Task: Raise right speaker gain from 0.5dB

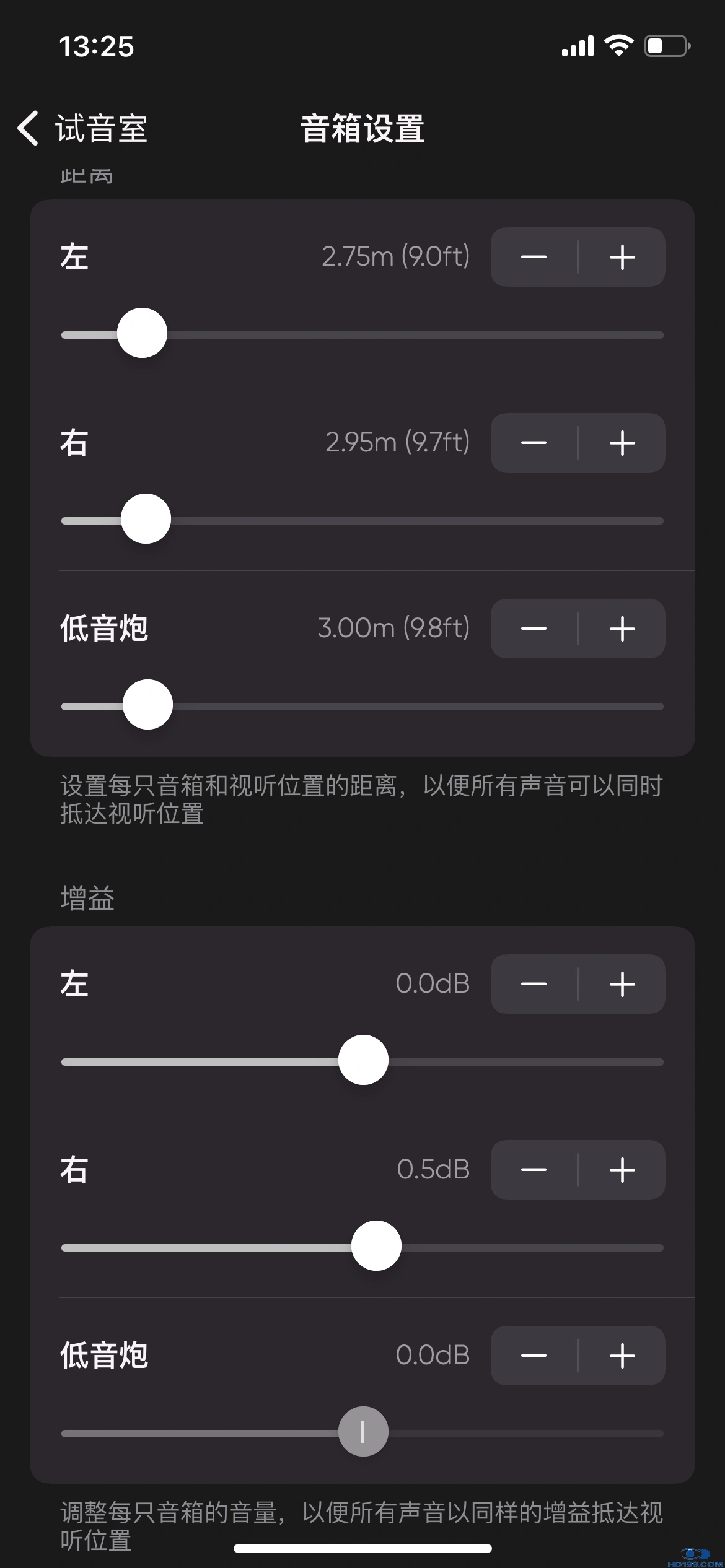Action: click(x=622, y=1170)
